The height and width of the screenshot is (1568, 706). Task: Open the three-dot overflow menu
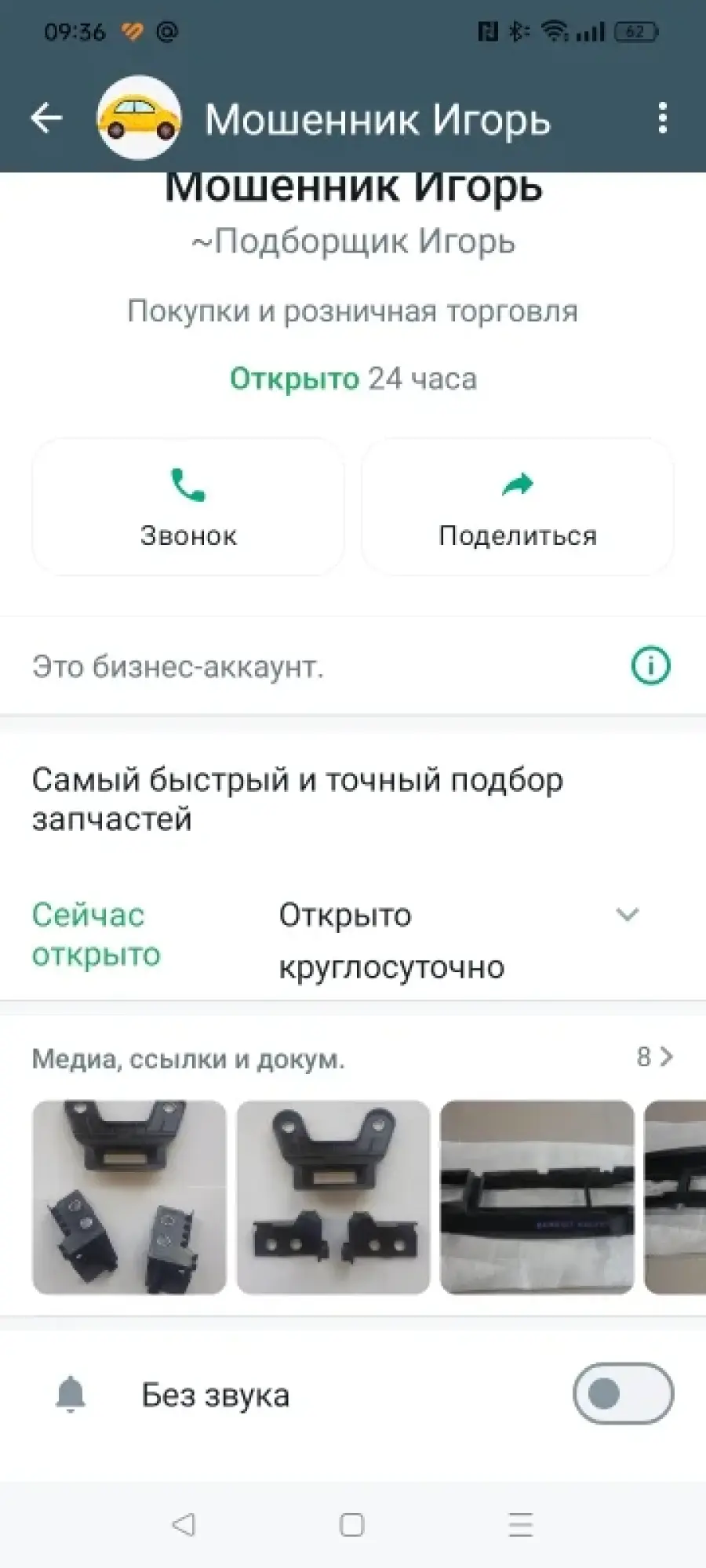(x=663, y=118)
